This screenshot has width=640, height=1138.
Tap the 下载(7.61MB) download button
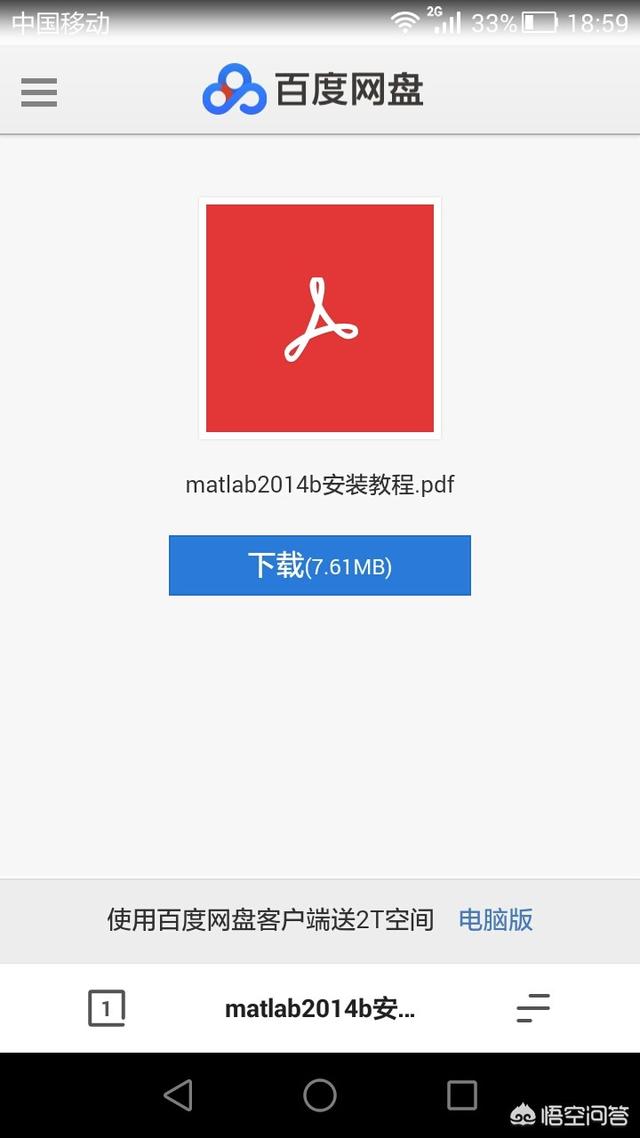(x=320, y=565)
